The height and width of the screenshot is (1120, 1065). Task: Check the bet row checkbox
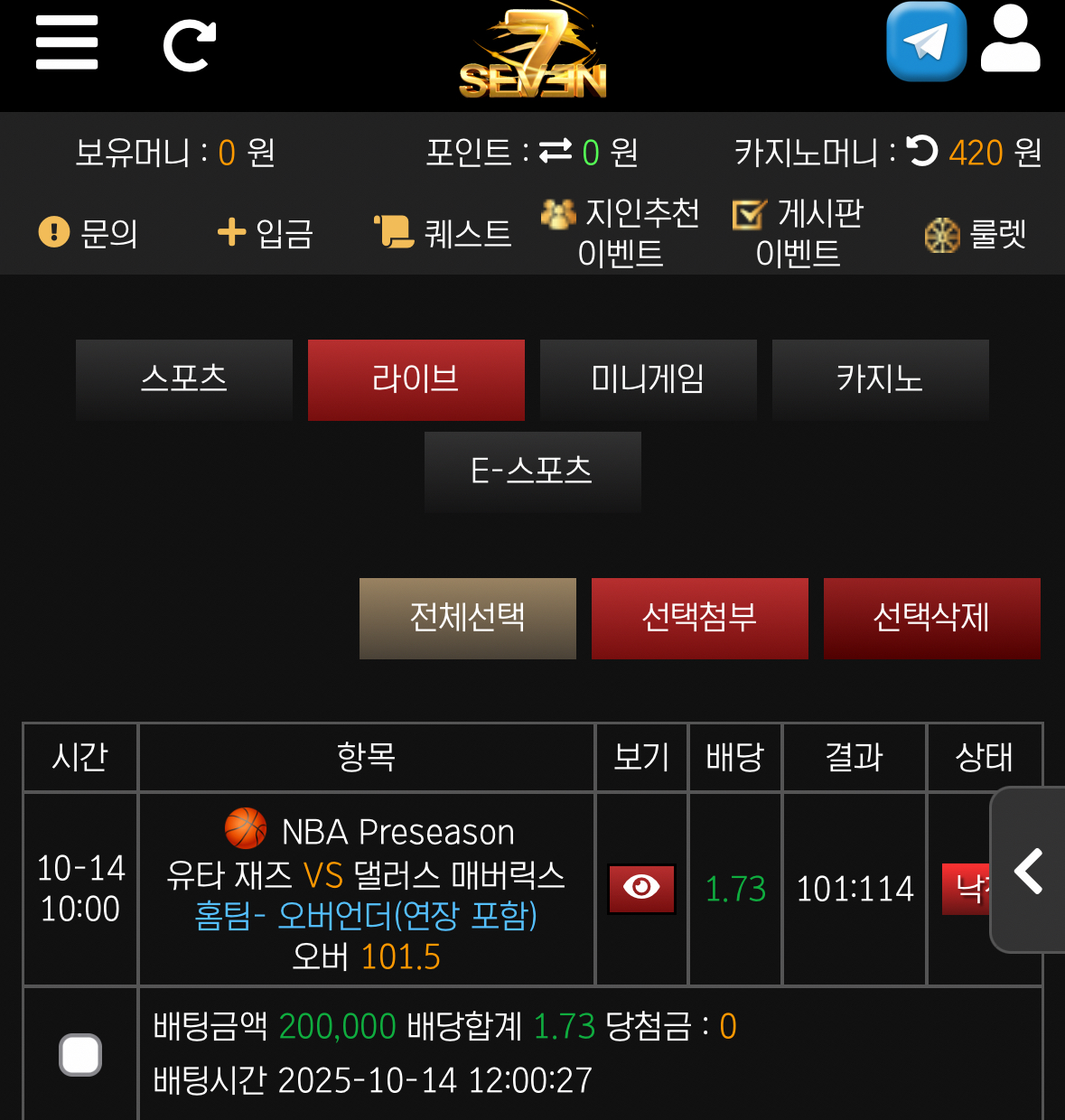tap(80, 1054)
